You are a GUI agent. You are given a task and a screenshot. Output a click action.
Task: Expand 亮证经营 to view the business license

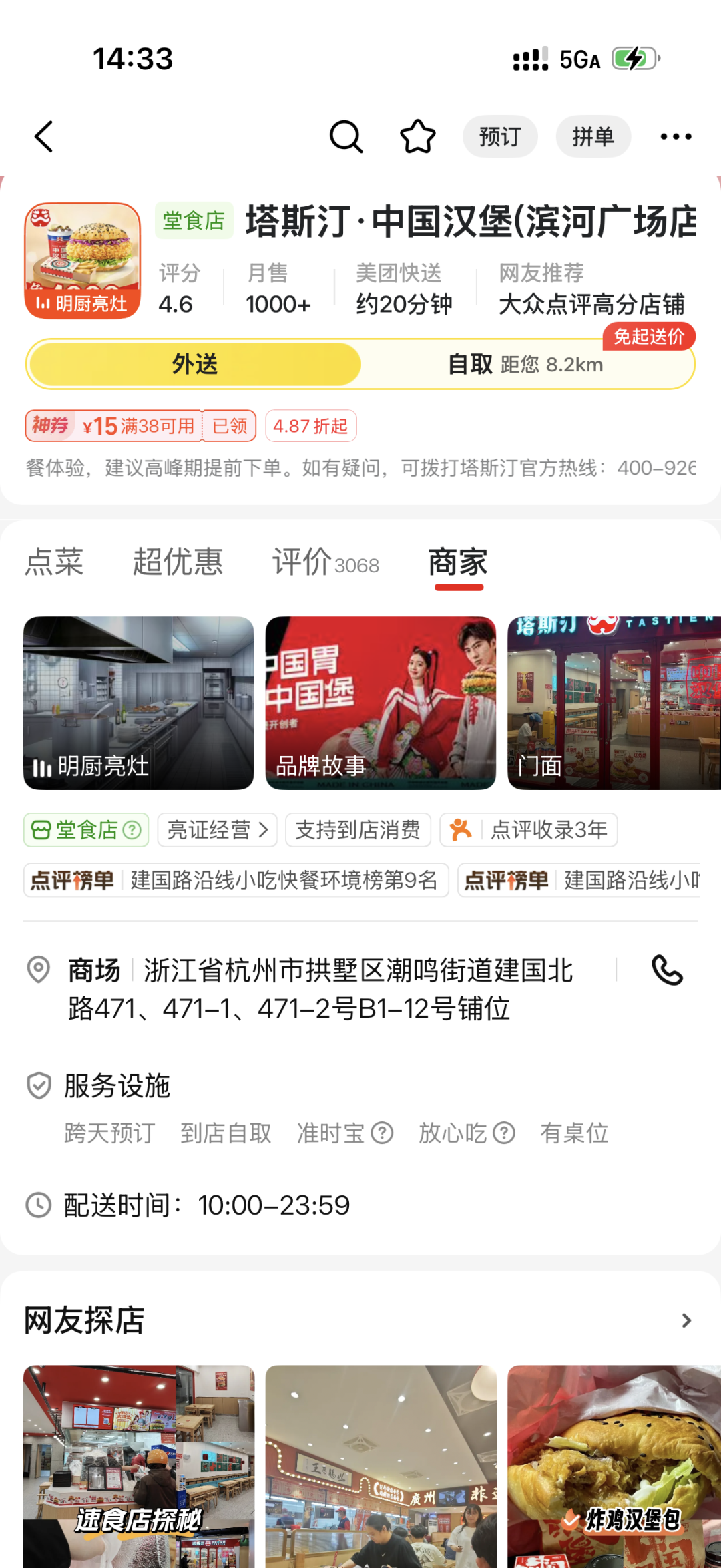(x=217, y=830)
